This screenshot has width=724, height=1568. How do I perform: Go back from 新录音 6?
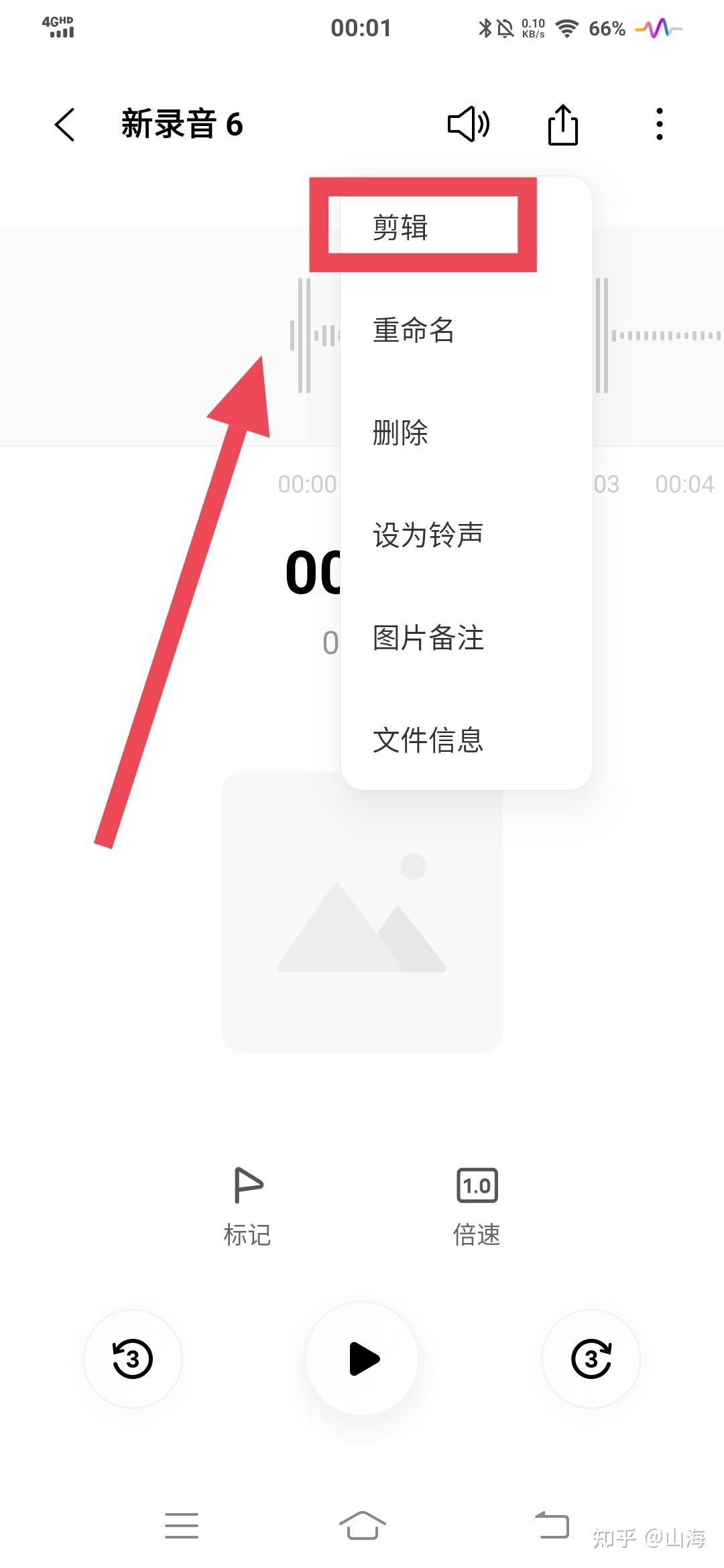click(64, 125)
